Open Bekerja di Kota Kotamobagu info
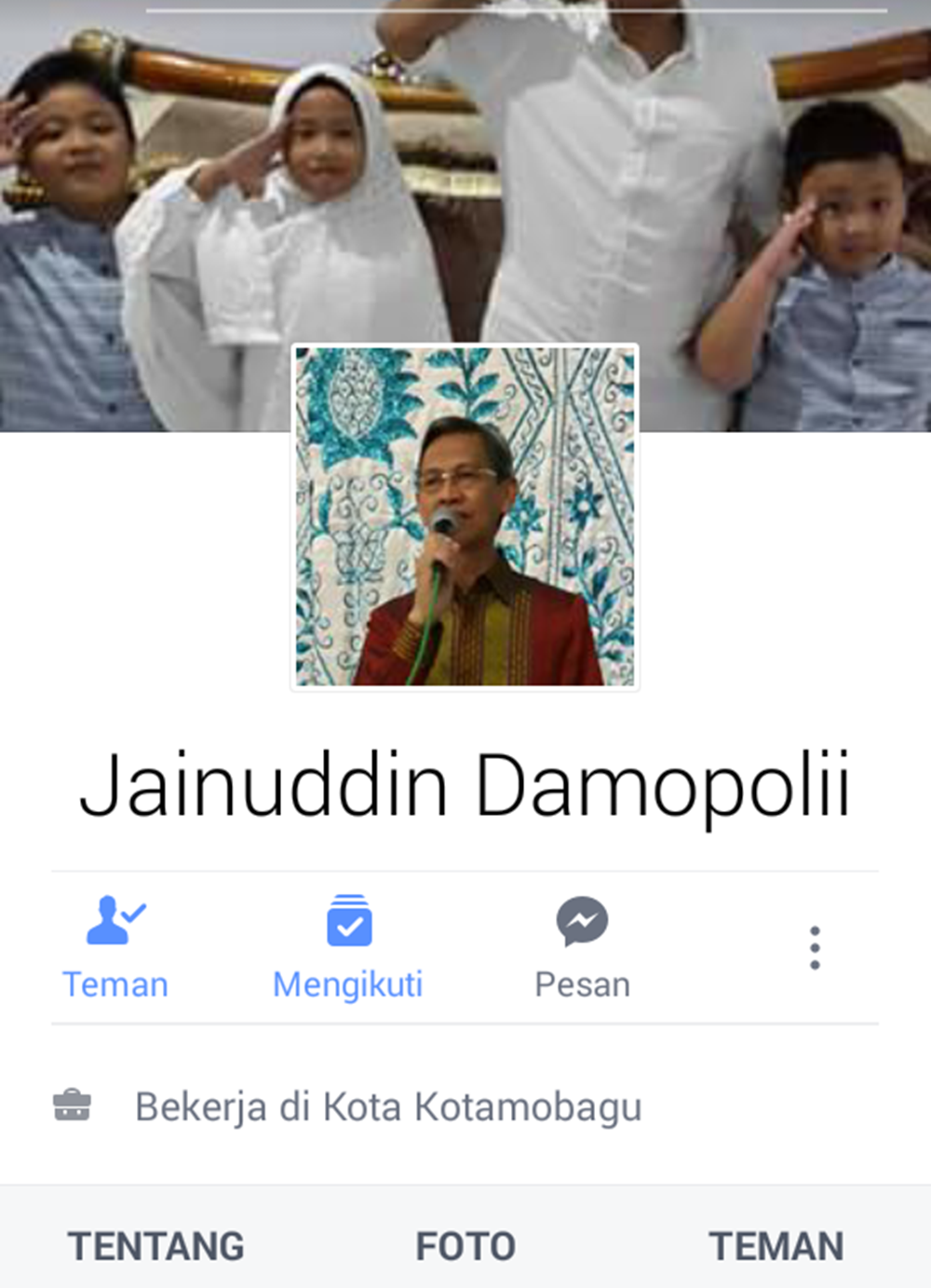931x1288 pixels. [387, 1107]
